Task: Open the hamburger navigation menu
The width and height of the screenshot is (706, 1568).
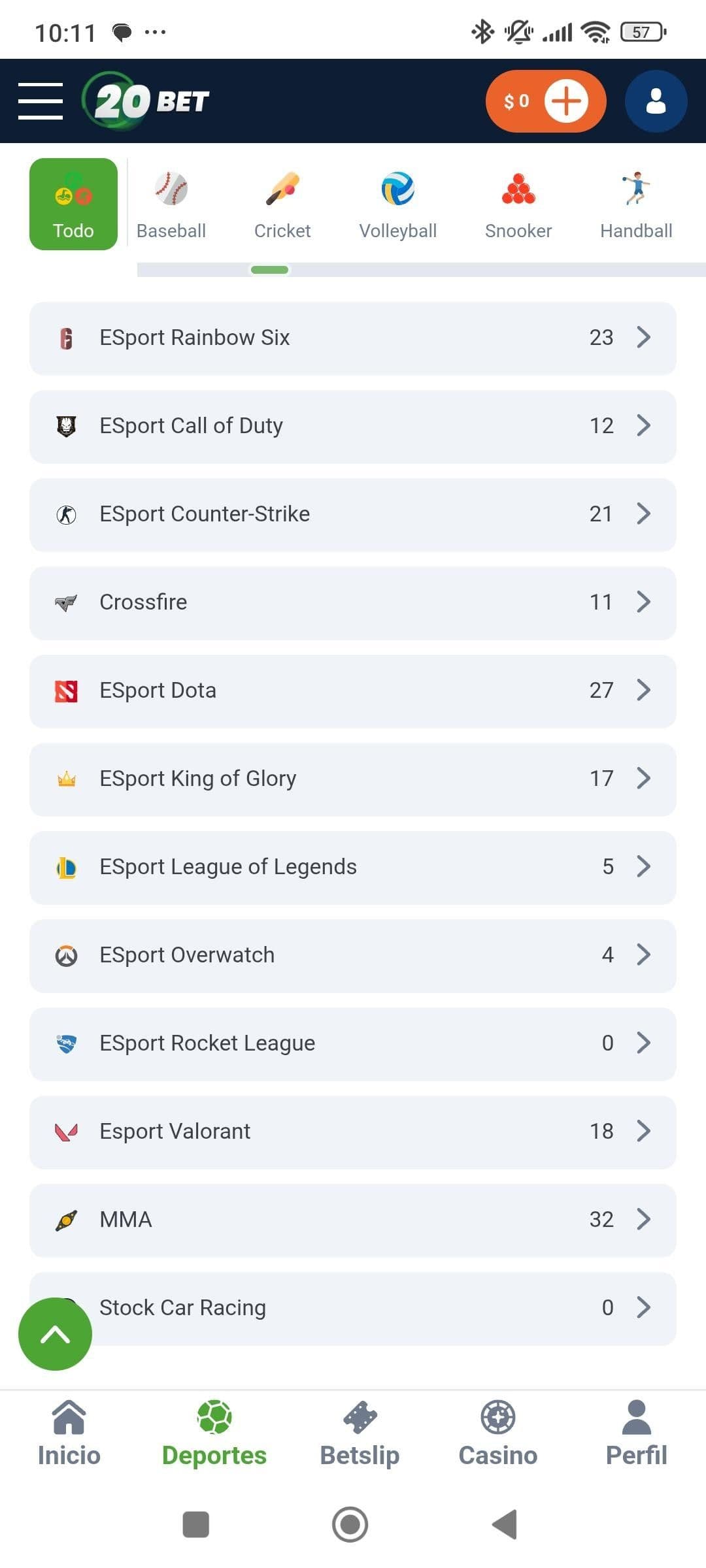Action: [x=41, y=100]
